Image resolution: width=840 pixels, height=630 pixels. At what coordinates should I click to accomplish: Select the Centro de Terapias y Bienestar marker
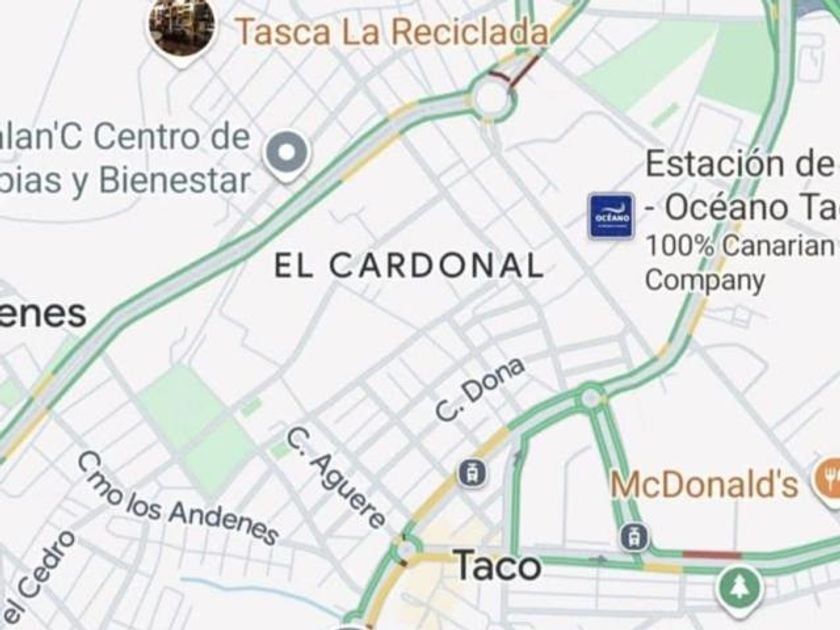coord(288,153)
